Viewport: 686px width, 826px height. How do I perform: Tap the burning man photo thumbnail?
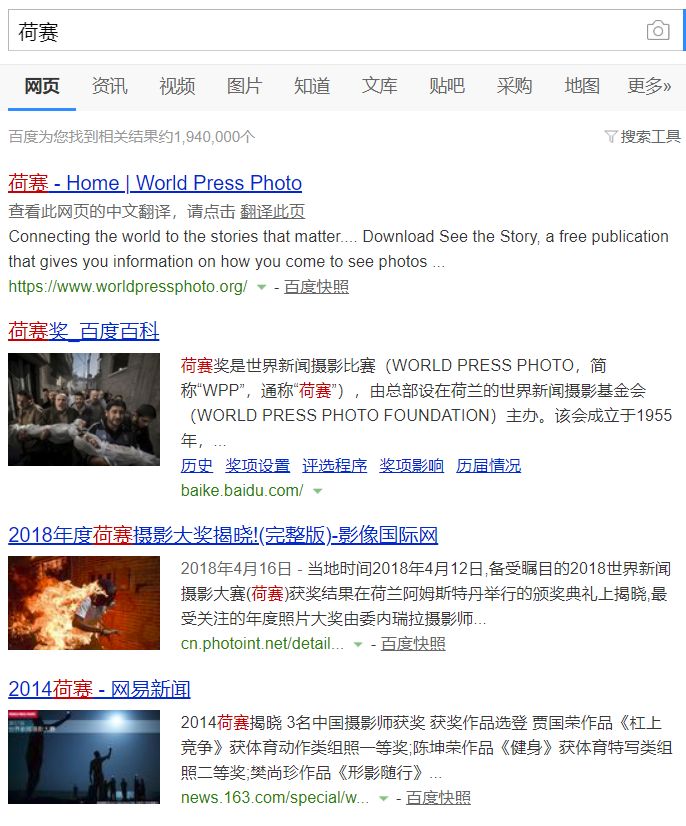tap(84, 603)
